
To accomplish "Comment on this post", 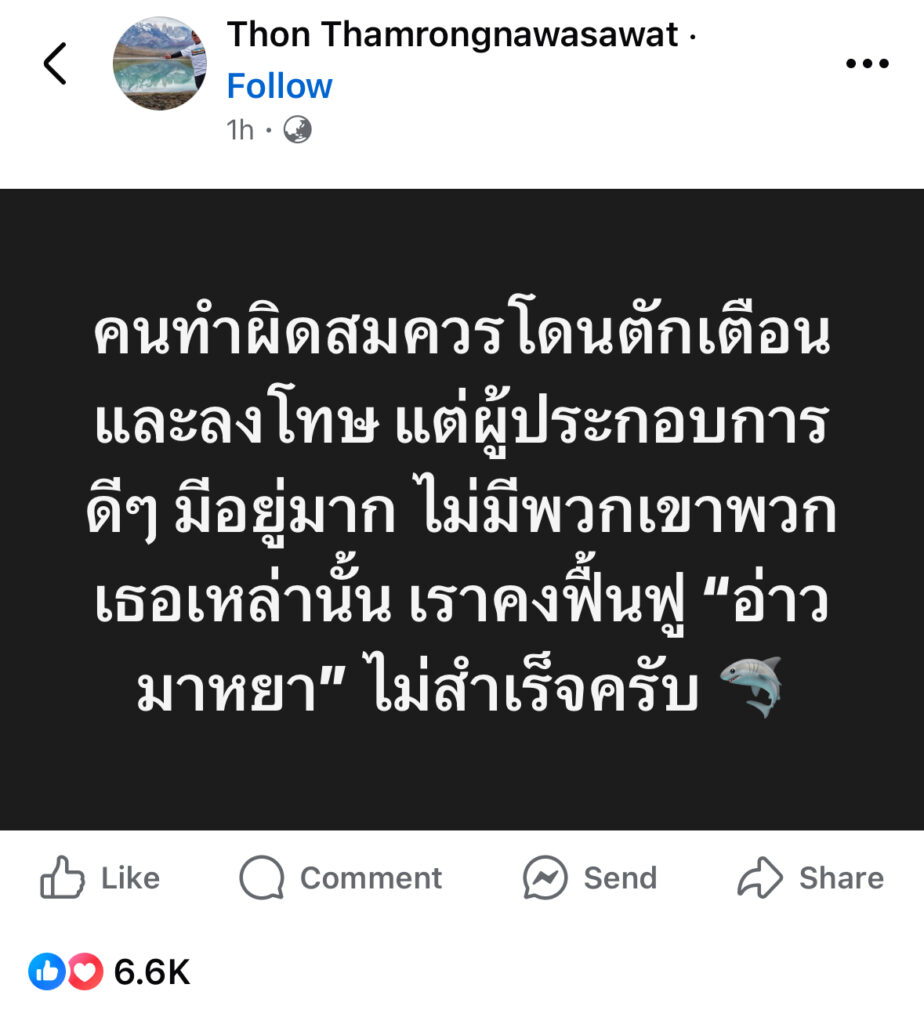I will coord(341,878).
